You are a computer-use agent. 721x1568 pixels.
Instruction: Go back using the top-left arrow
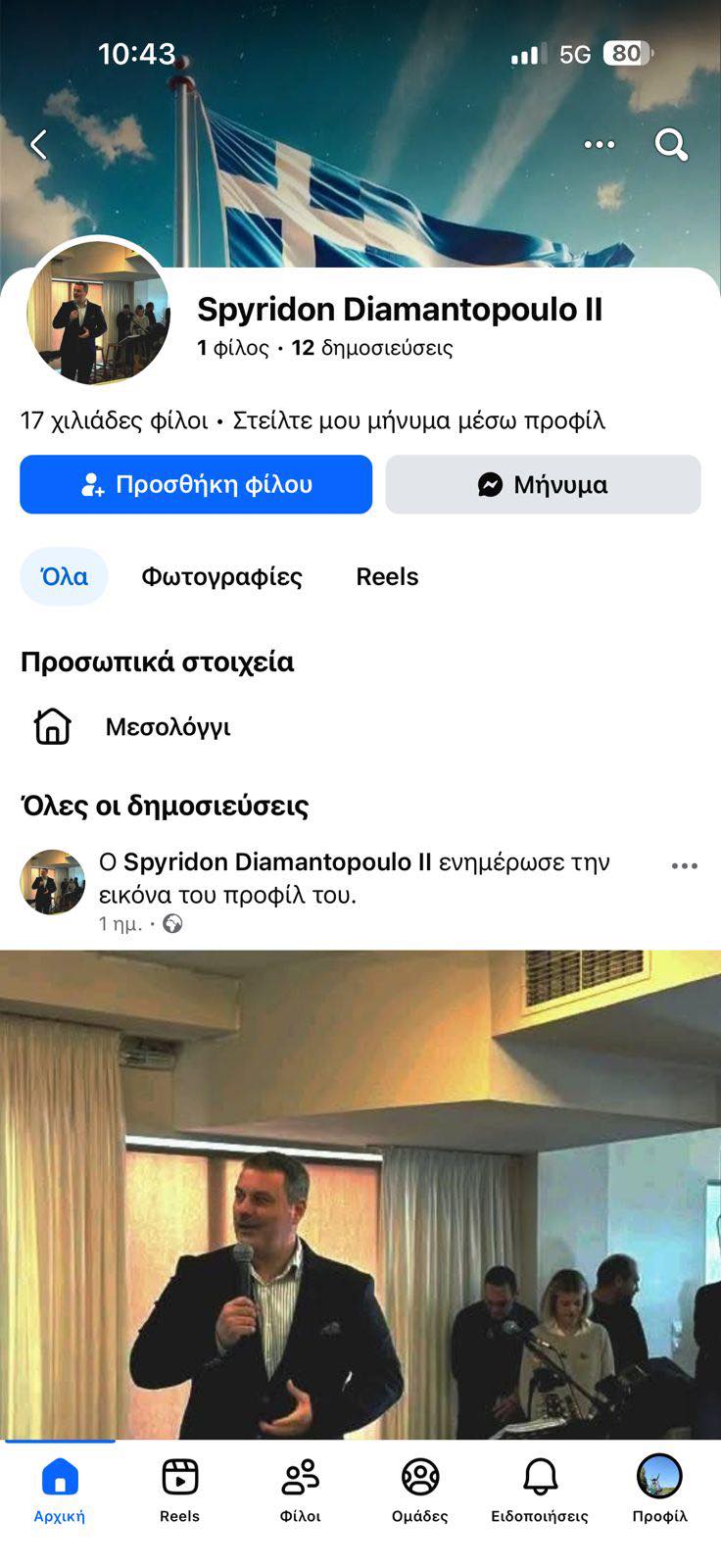[39, 145]
